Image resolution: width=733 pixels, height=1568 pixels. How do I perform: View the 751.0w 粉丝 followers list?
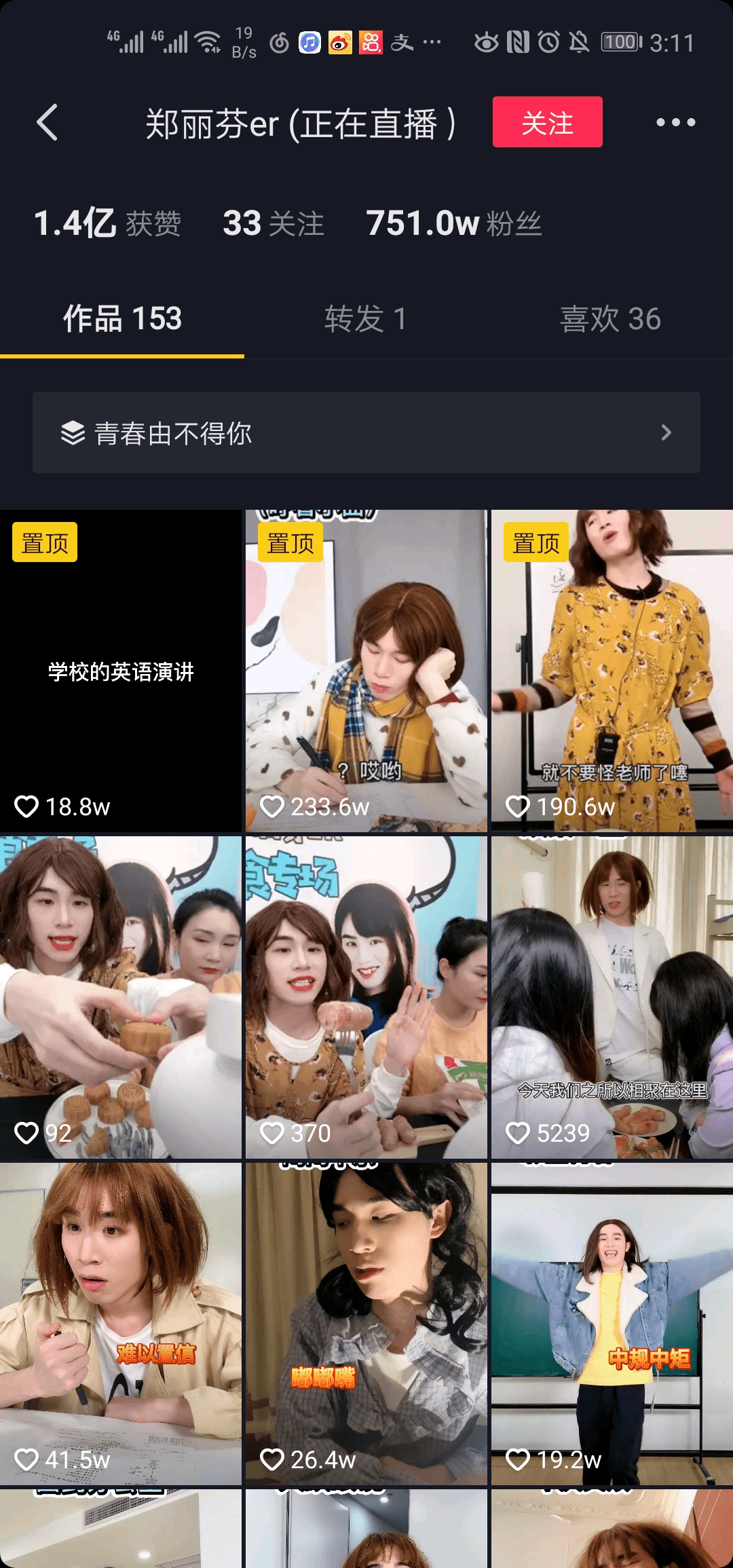(x=453, y=223)
